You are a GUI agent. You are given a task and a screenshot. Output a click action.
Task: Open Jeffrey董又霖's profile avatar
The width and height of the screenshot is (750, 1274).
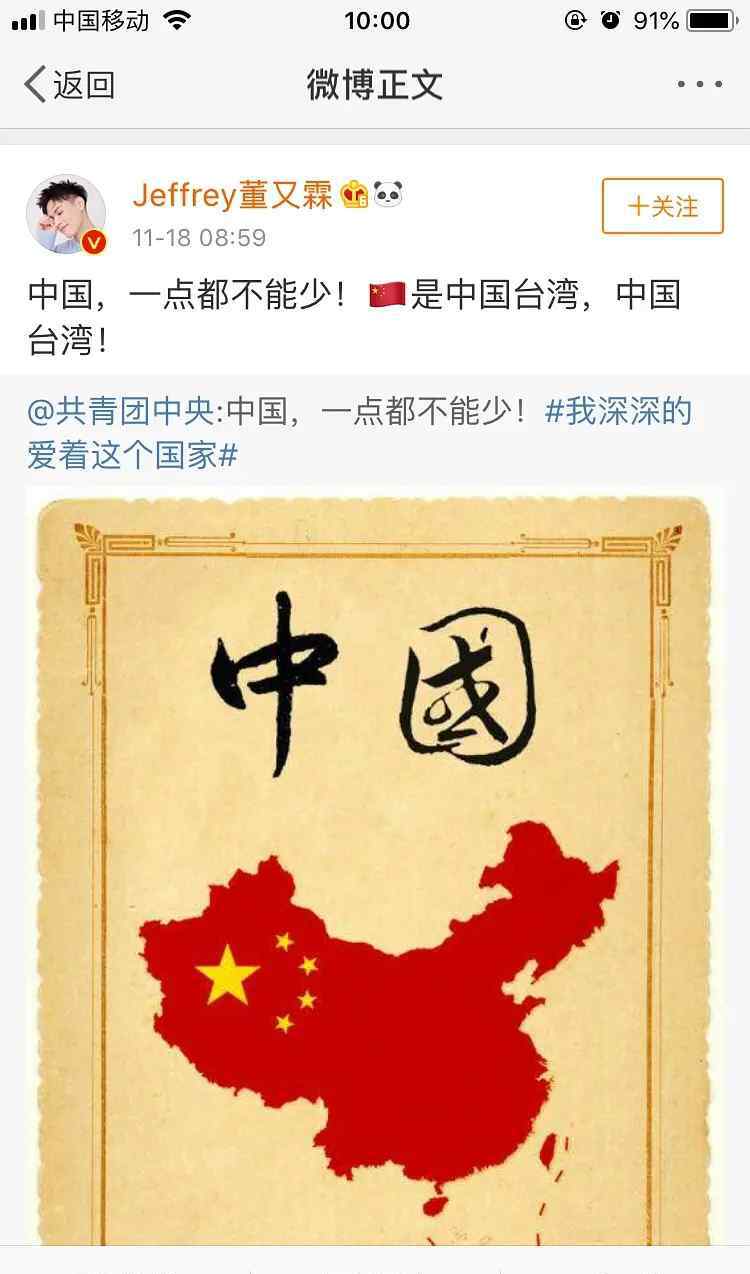tap(66, 215)
